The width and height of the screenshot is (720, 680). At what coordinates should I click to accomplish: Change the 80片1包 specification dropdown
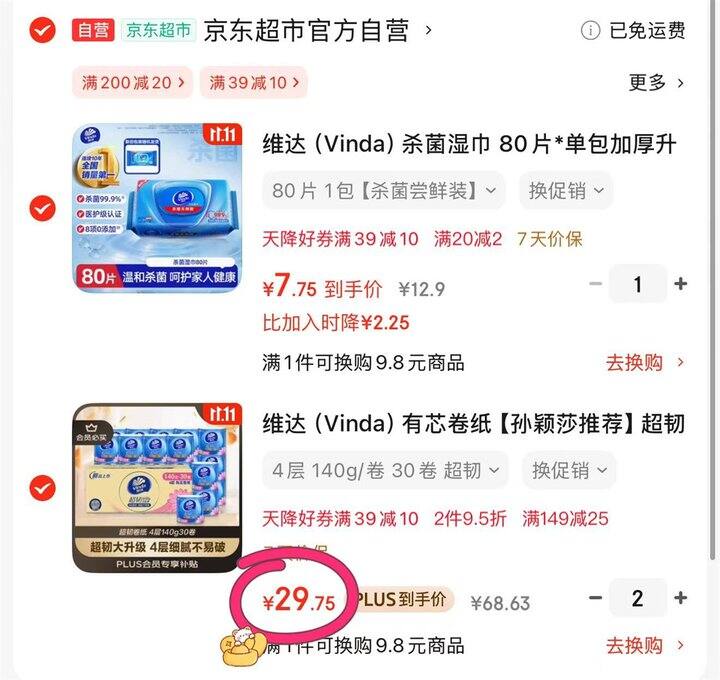coord(384,191)
